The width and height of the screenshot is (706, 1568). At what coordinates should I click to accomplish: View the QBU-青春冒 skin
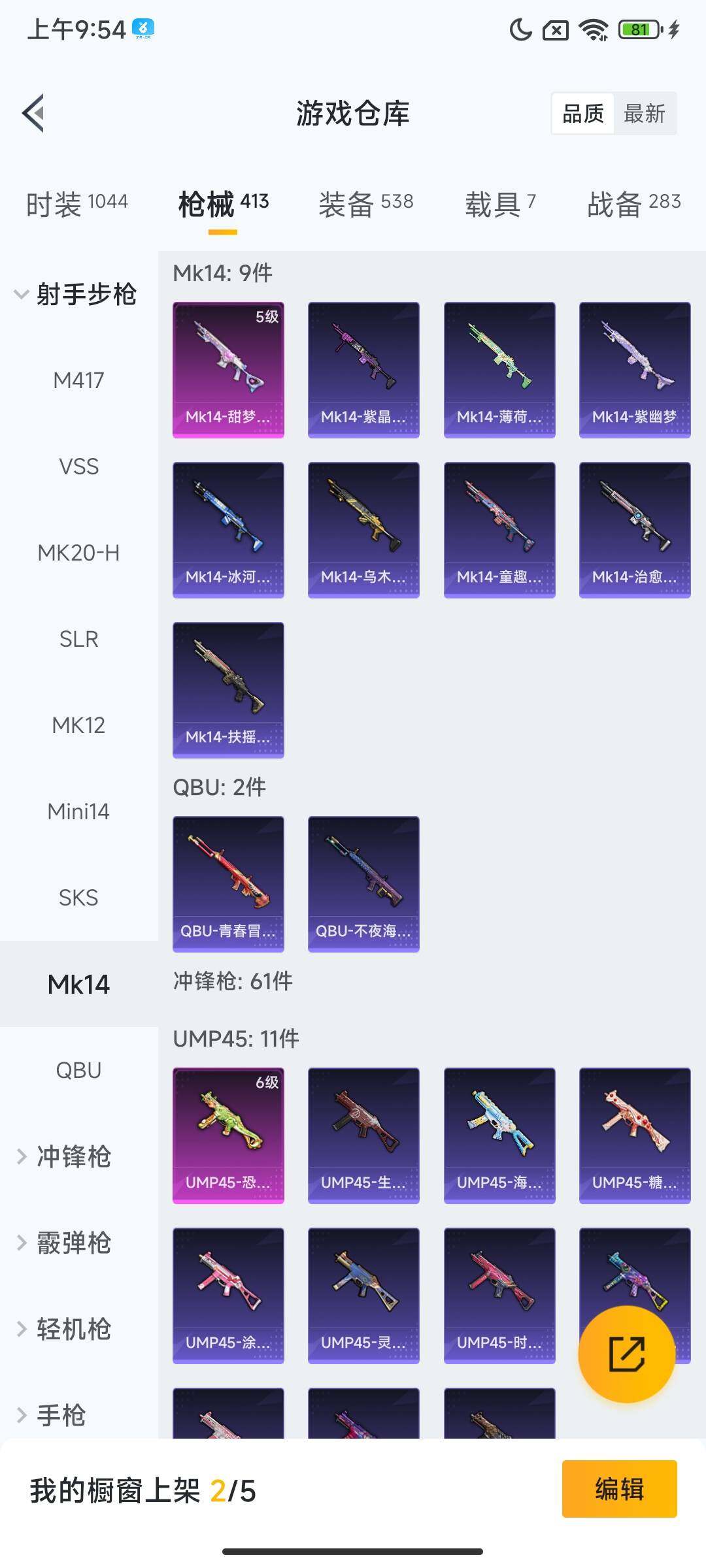click(228, 883)
